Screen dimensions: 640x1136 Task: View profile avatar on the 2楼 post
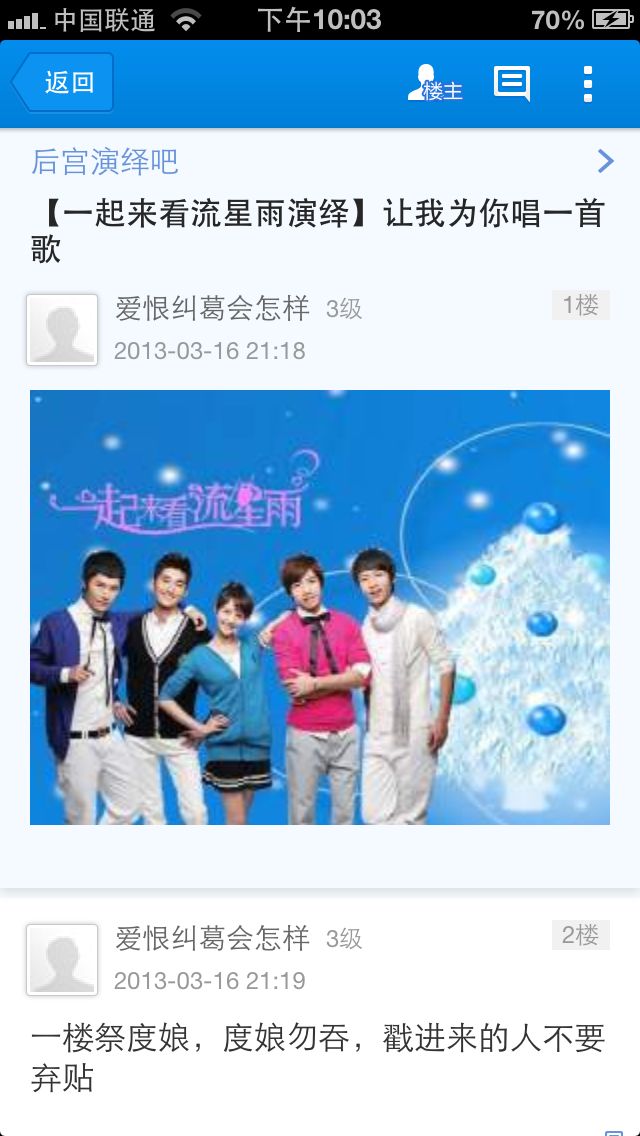(62, 960)
